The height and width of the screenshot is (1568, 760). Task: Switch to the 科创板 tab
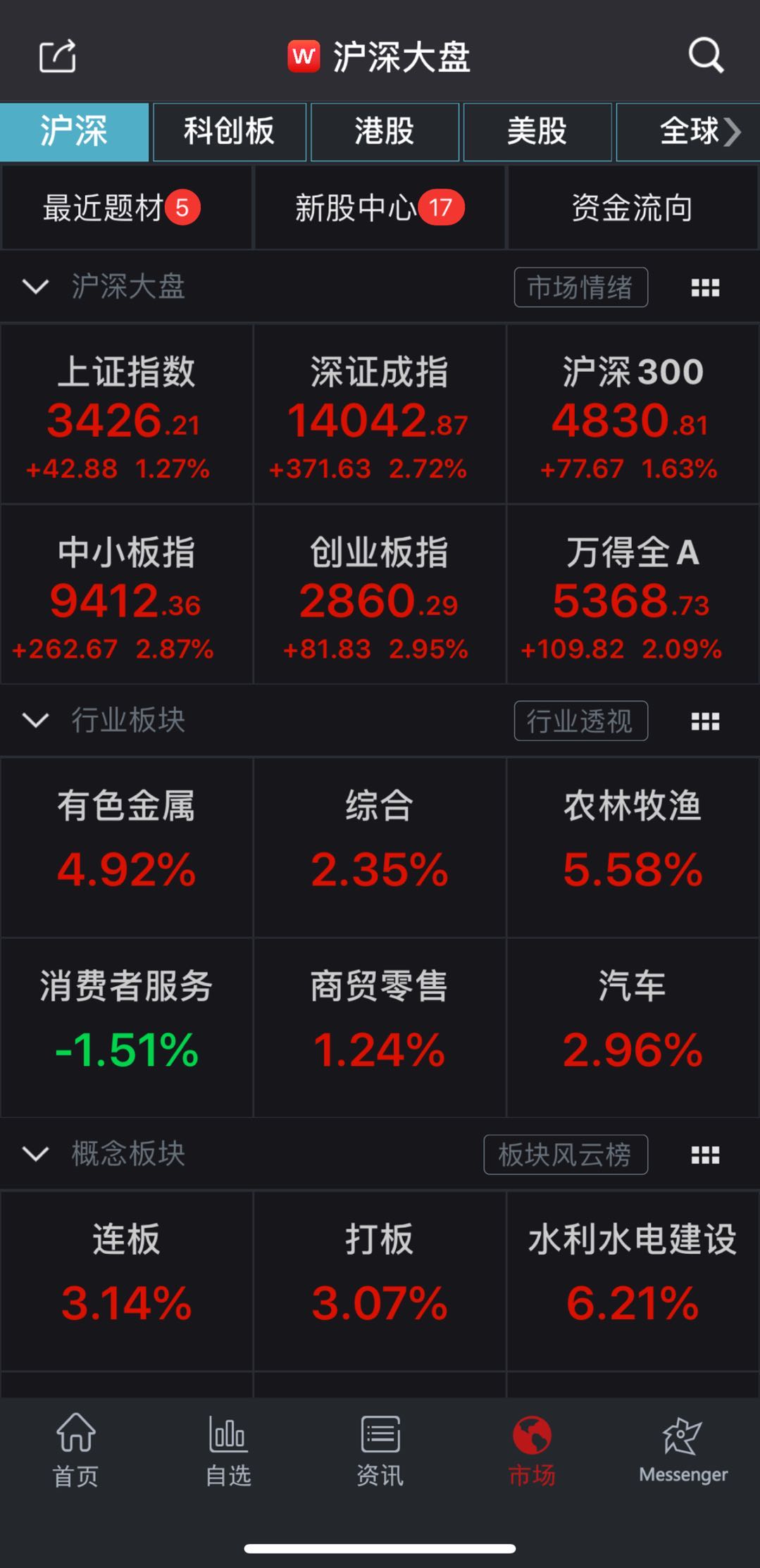[x=230, y=132]
